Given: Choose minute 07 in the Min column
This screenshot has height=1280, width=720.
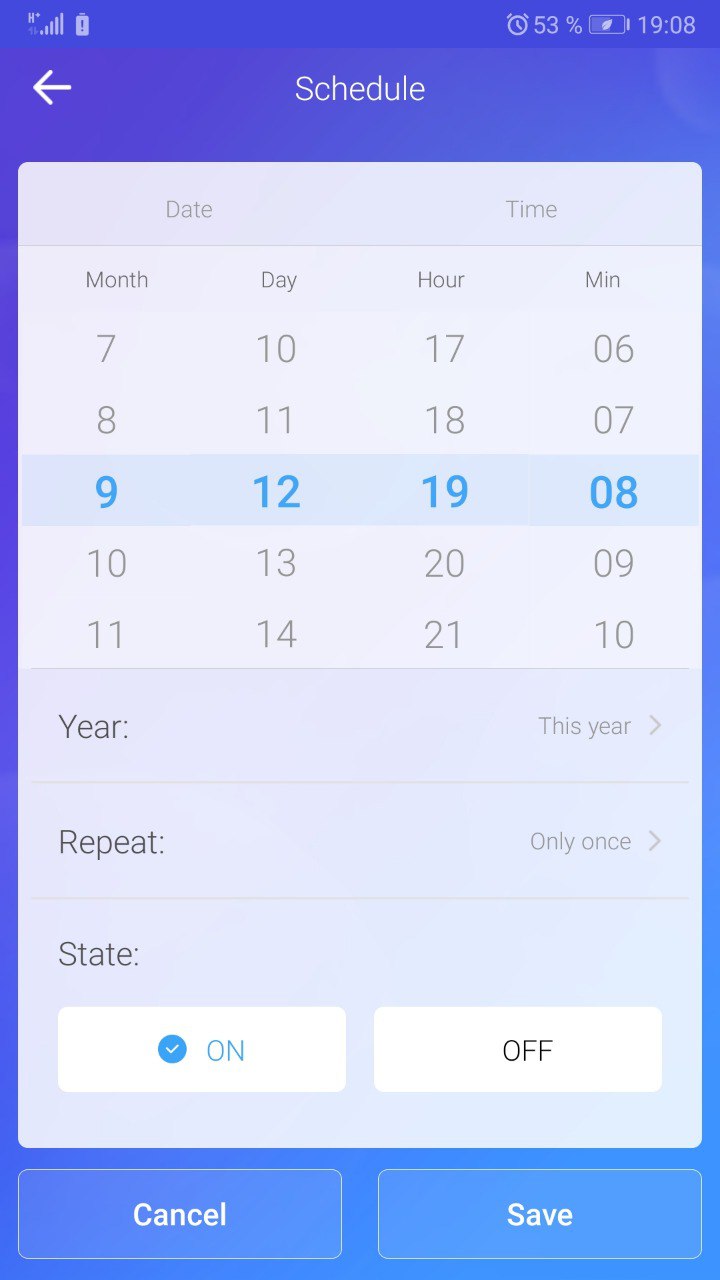Looking at the screenshot, I should pos(613,420).
